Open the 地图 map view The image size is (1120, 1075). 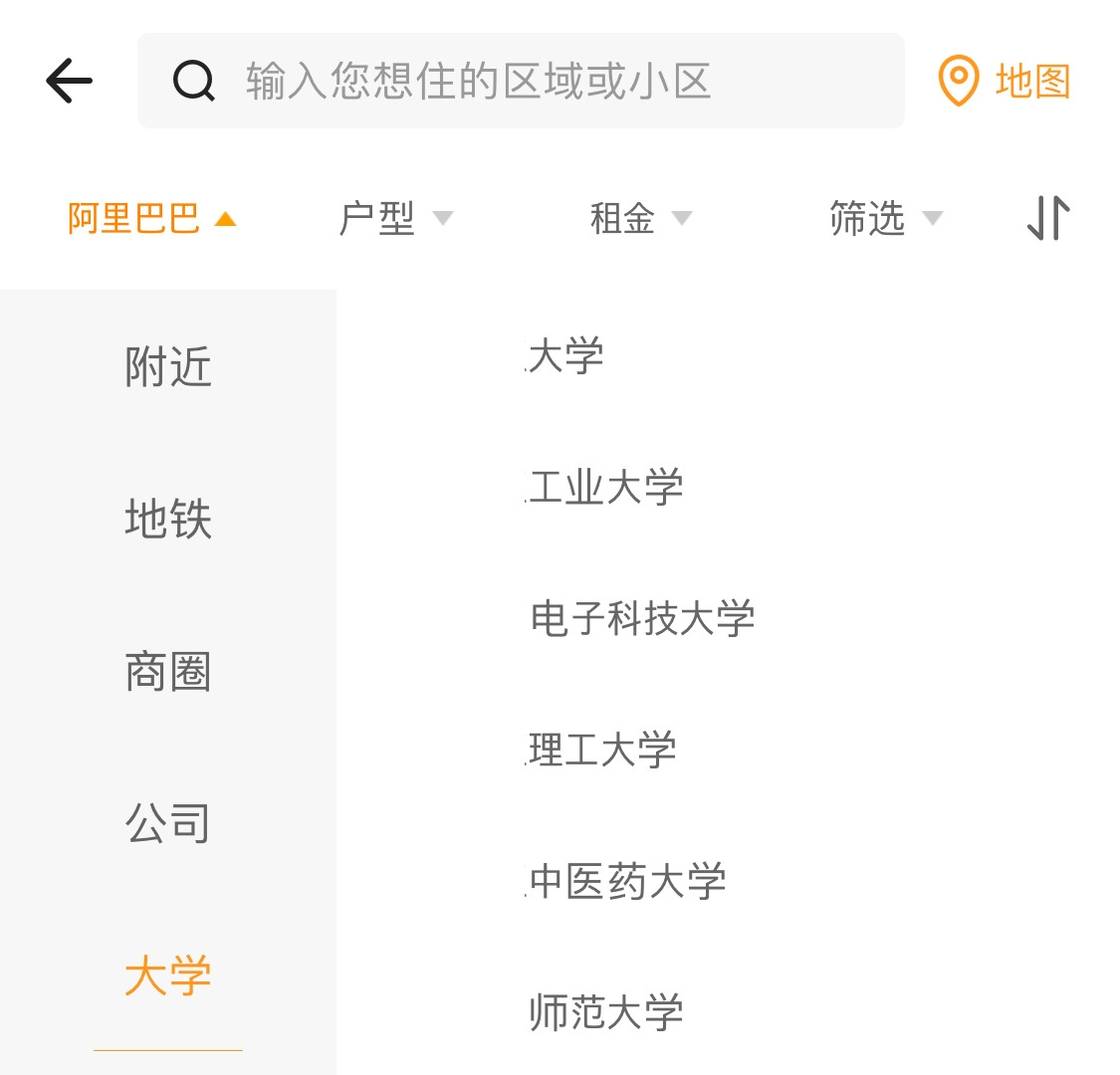(1004, 81)
